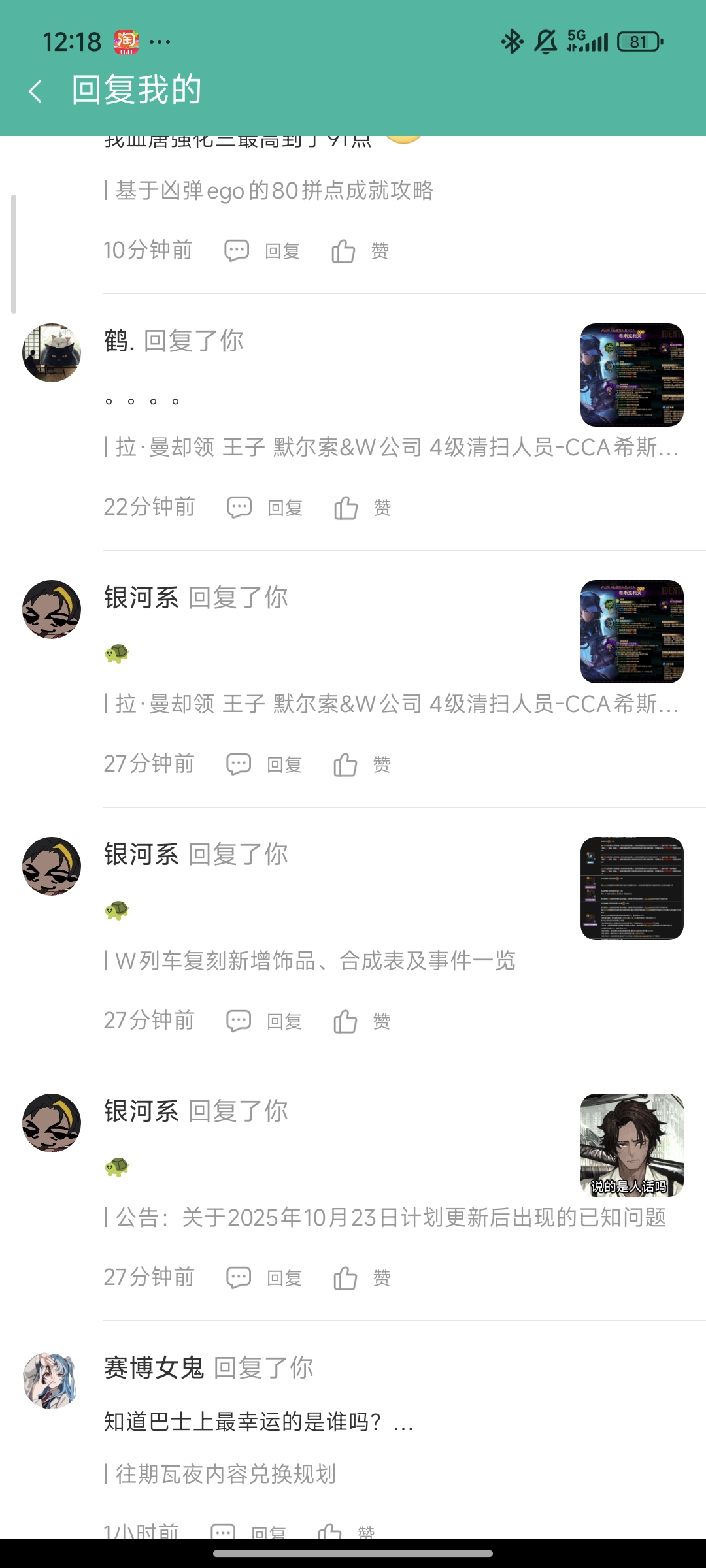
Task: Open the 公告 2025年10月23日 post link
Action: coord(391,1218)
